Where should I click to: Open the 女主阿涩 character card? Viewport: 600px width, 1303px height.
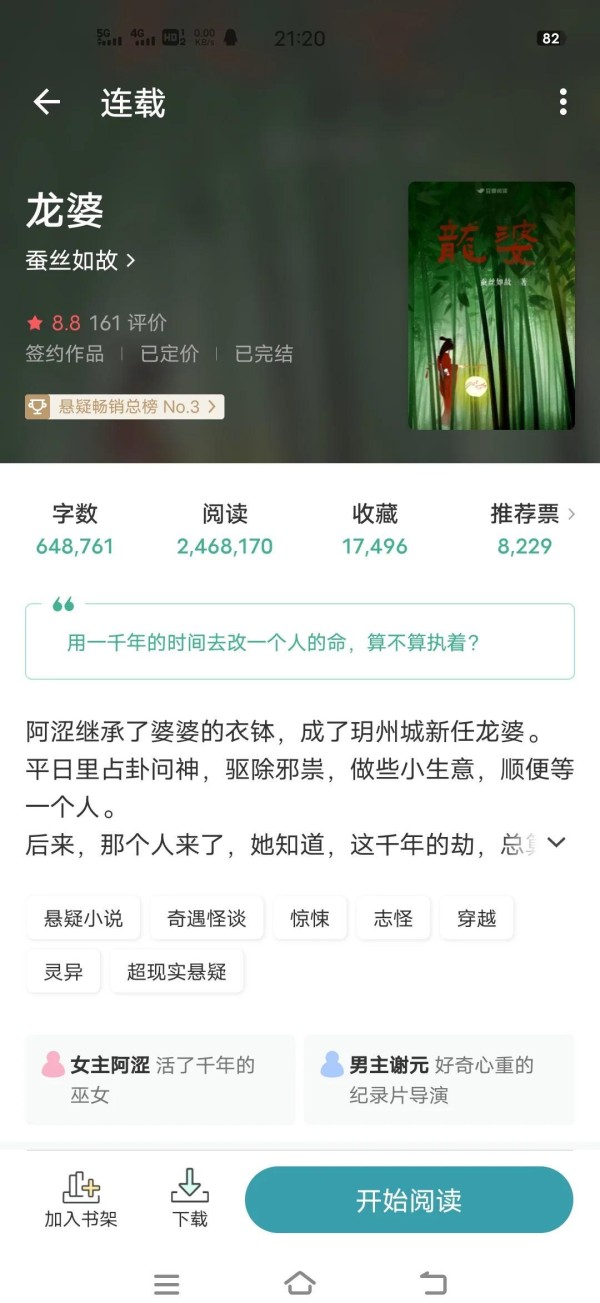click(x=160, y=1080)
